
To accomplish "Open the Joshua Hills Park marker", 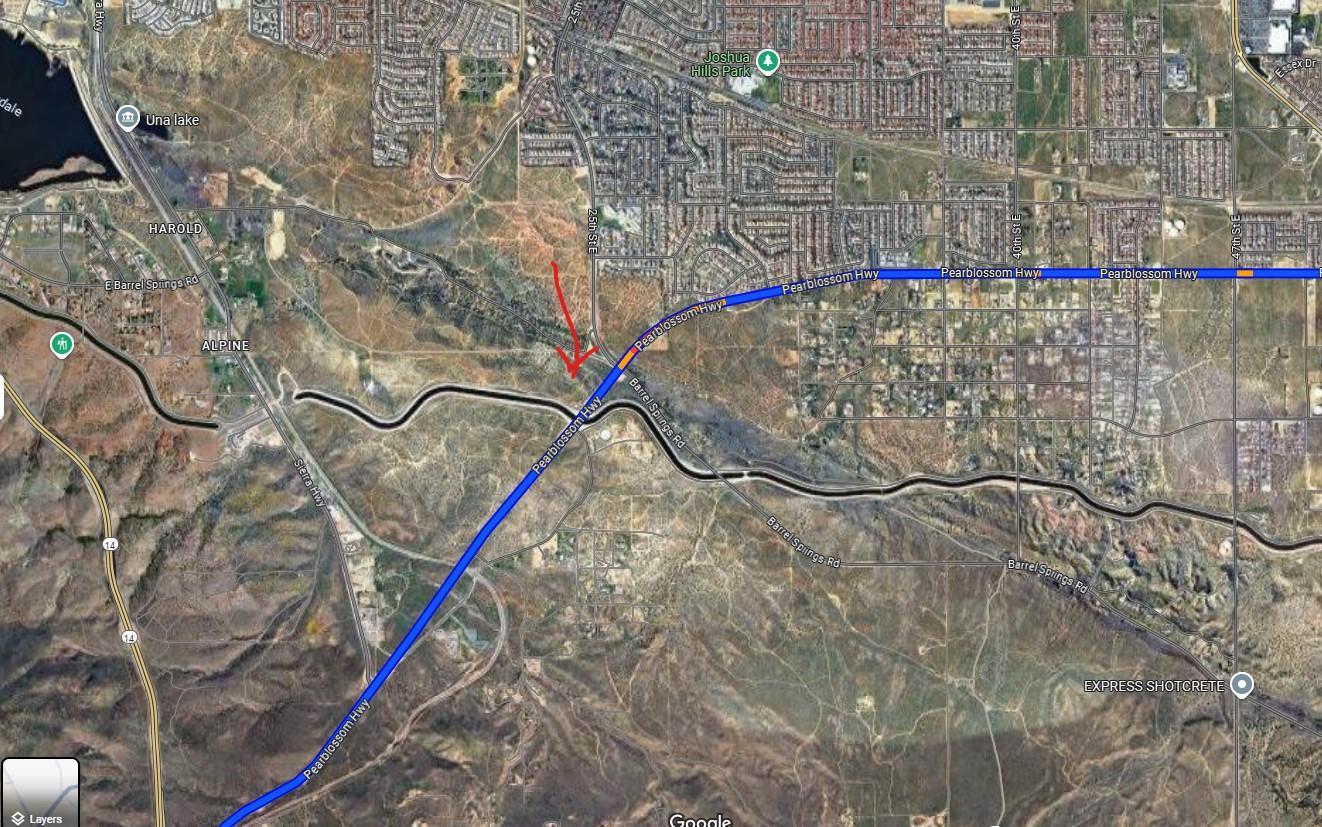I will 767,62.
